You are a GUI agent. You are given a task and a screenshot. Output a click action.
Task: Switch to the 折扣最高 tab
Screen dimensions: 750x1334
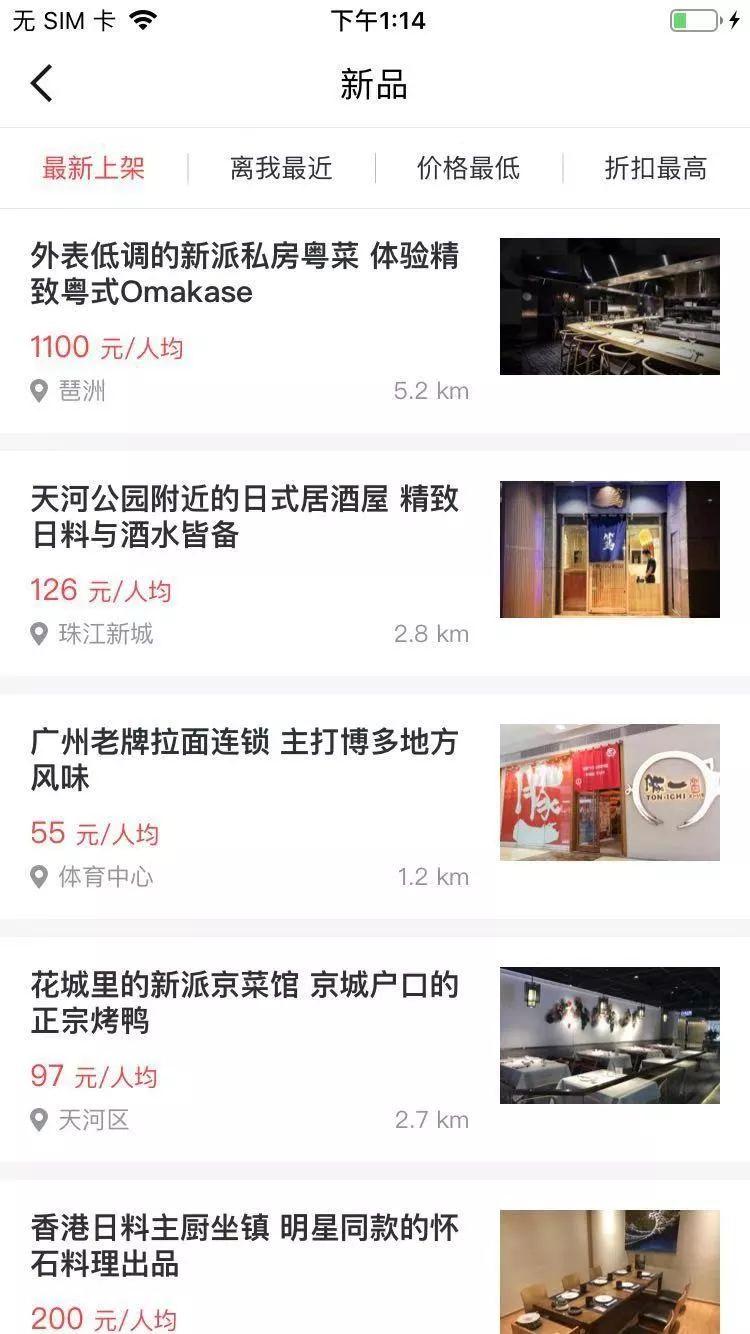coord(656,168)
